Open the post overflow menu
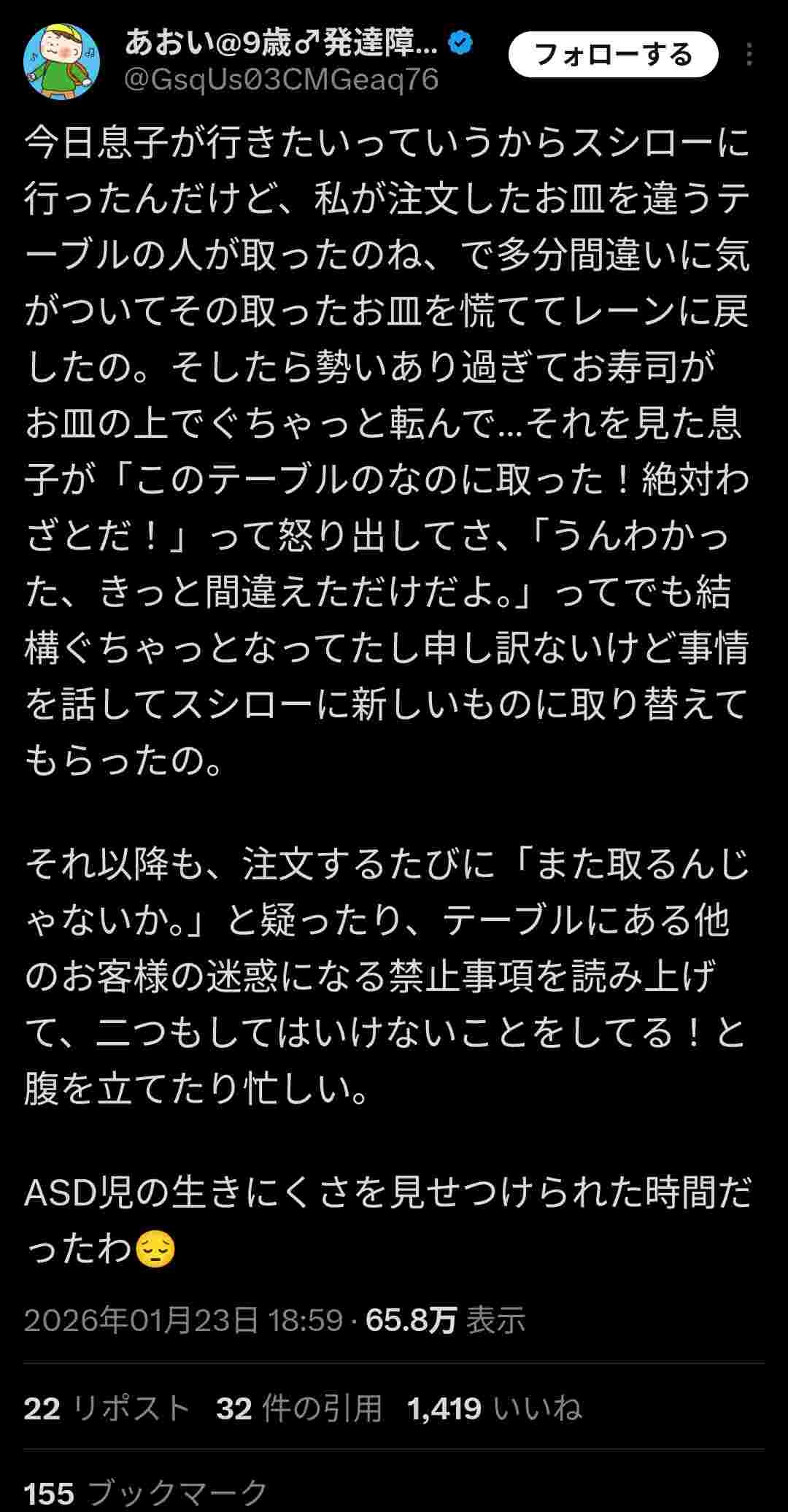The width and height of the screenshot is (788, 1512). [749, 55]
